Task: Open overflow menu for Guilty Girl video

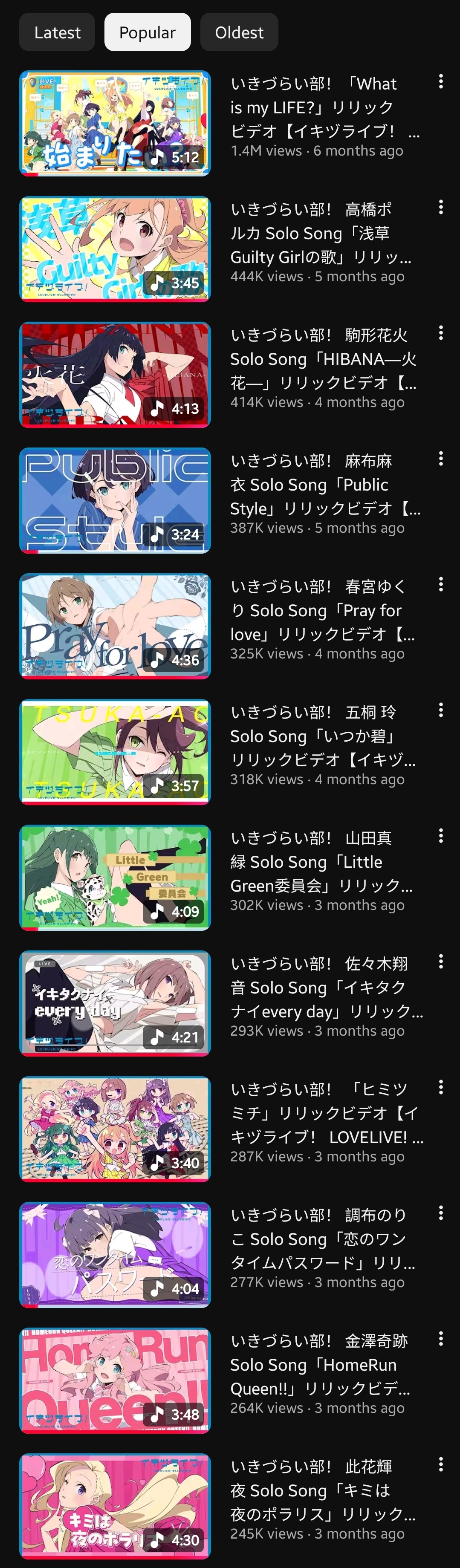Action: tap(440, 208)
